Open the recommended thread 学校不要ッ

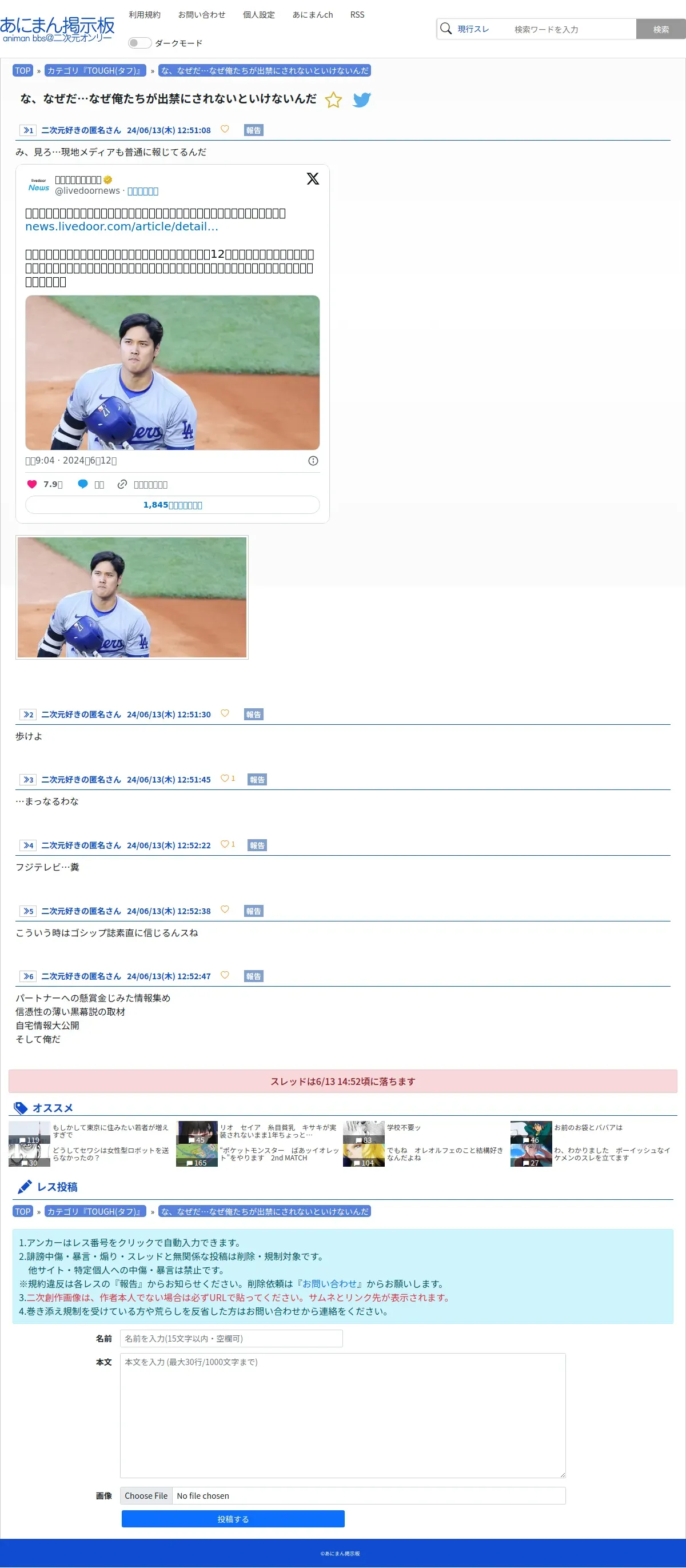point(404,1127)
